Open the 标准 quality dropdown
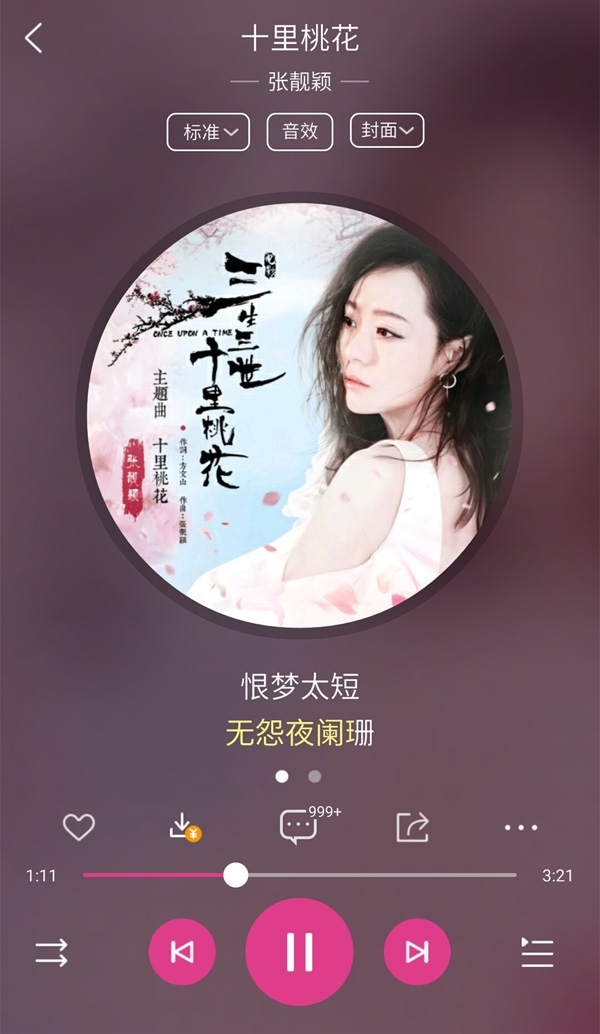This screenshot has height=1034, width=600. (208, 132)
